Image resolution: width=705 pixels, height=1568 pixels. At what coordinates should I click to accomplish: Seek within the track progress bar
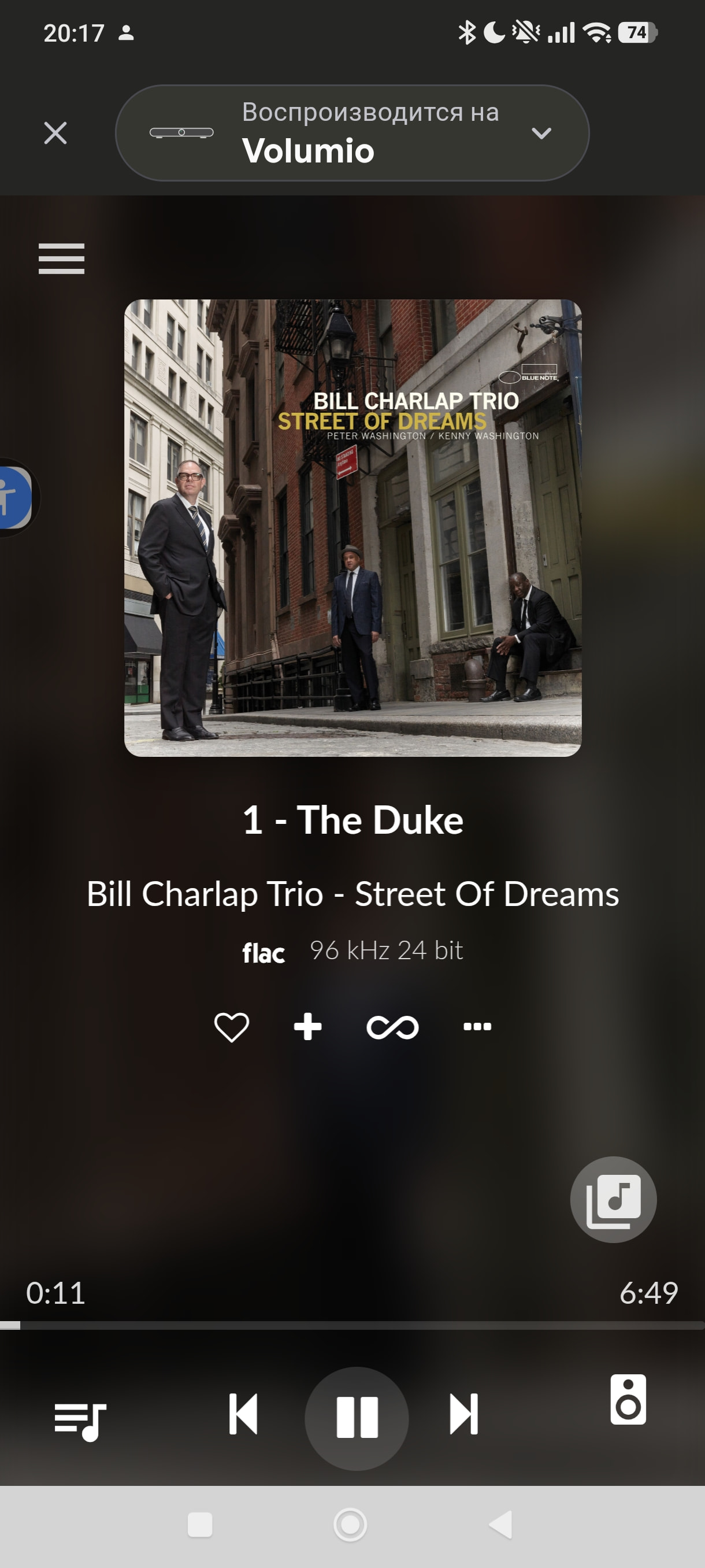click(352, 1325)
